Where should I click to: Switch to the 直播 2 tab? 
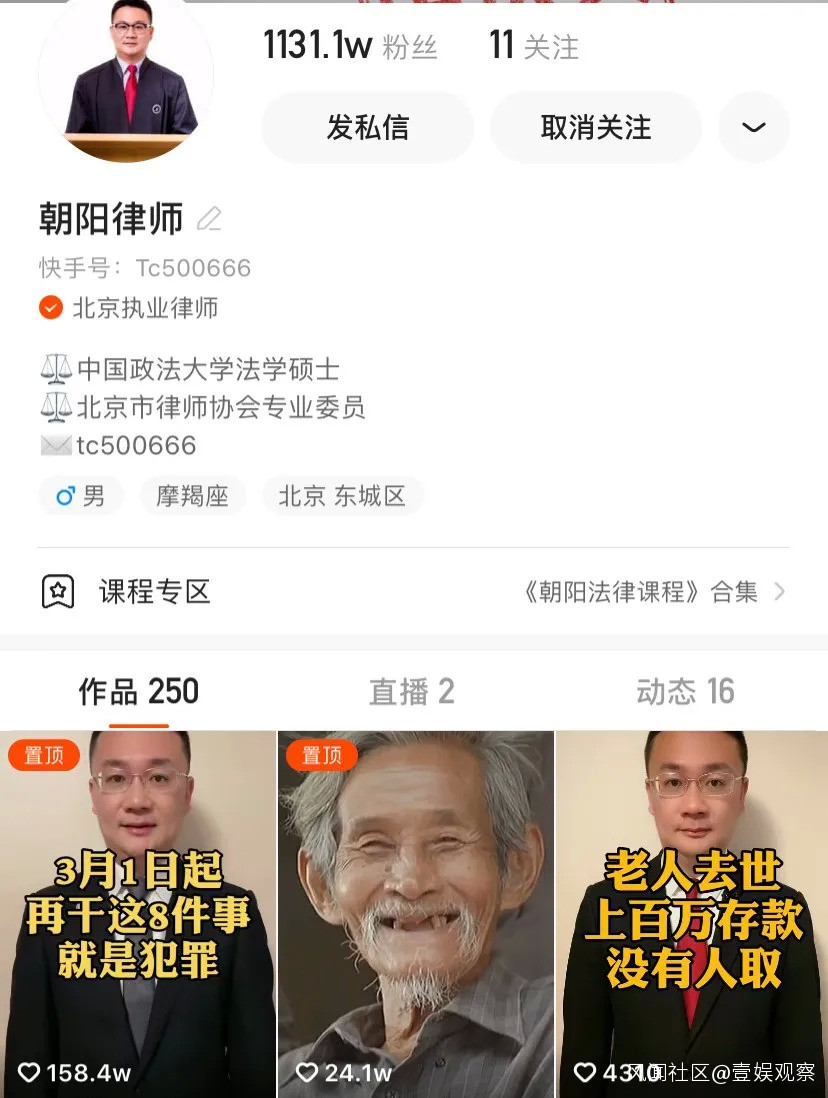[x=412, y=692]
